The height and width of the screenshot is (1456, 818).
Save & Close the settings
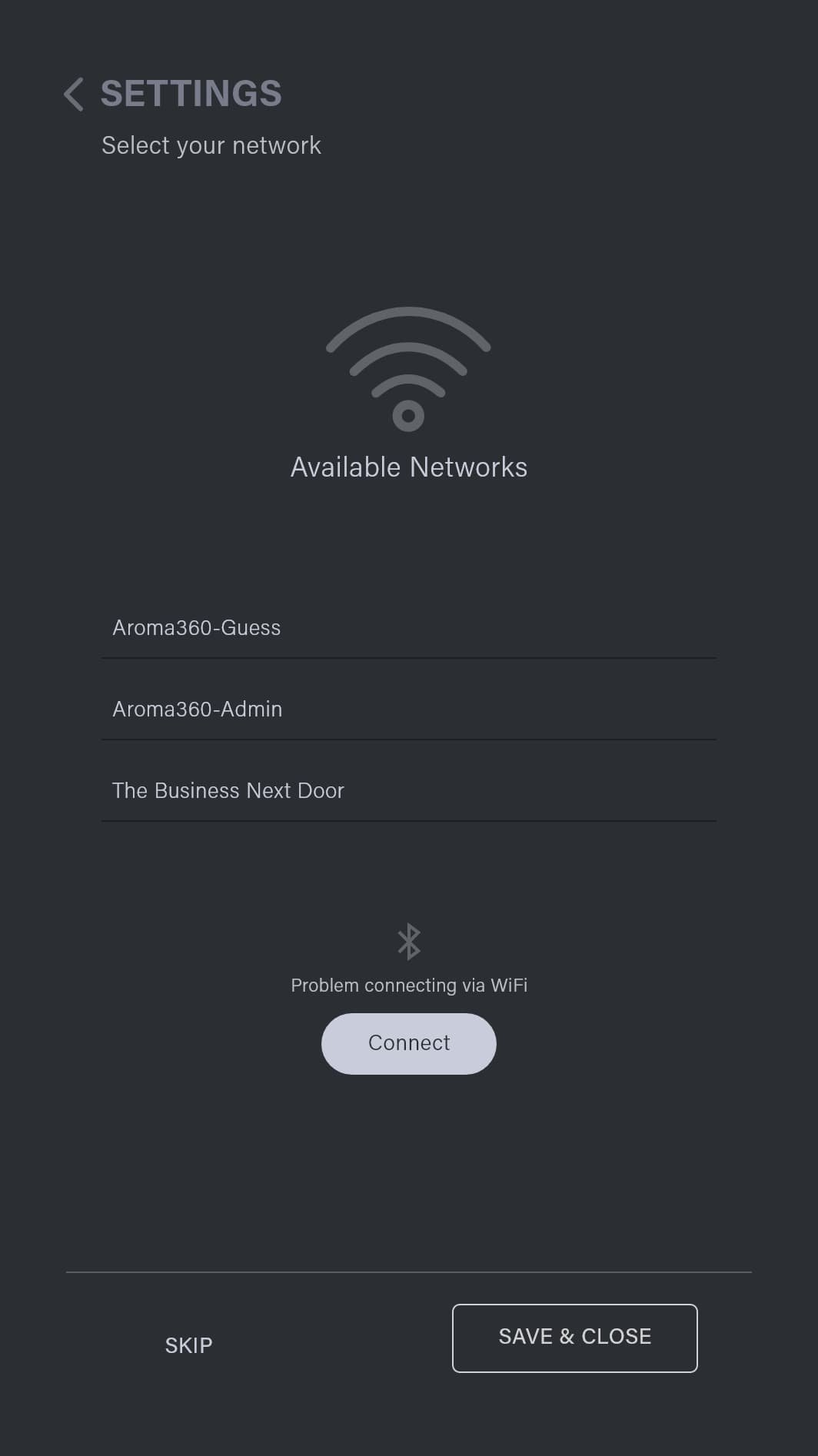pyautogui.click(x=574, y=1338)
